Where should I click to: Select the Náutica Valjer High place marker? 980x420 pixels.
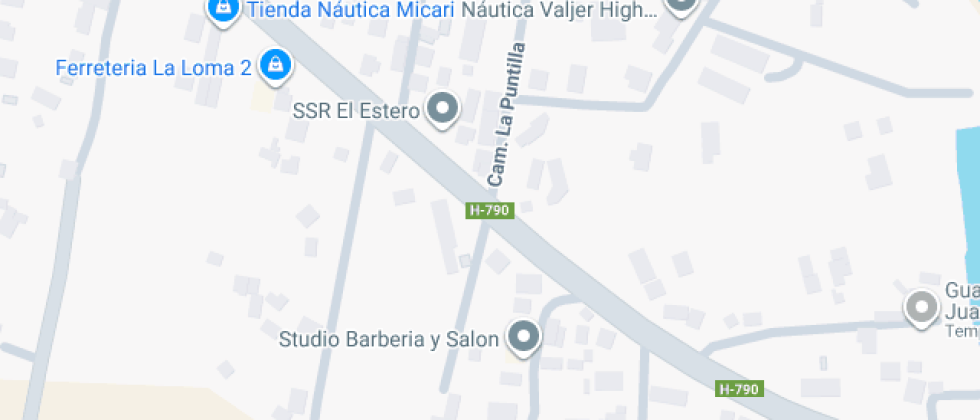coord(681,5)
